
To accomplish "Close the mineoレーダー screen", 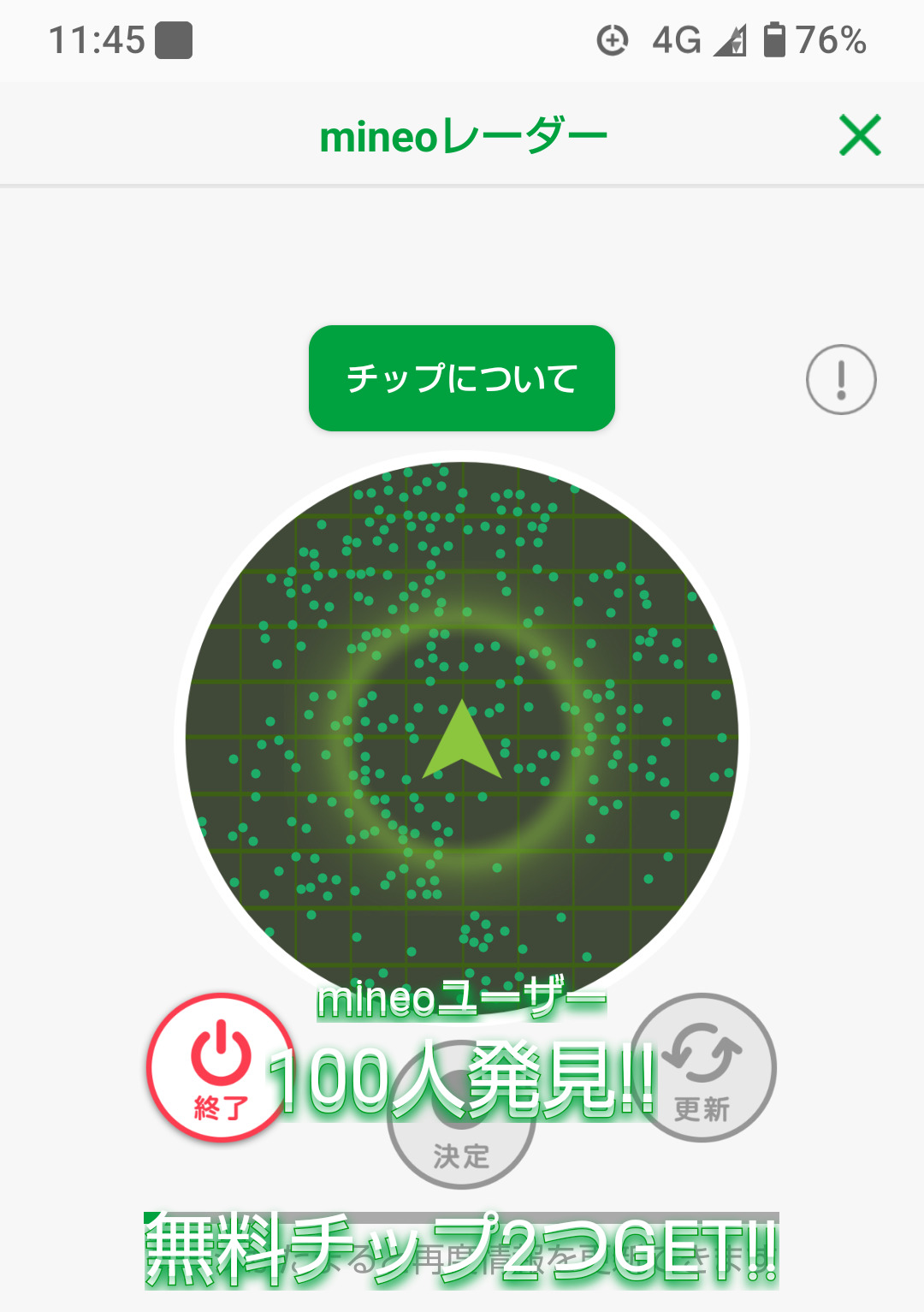I will tap(860, 135).
